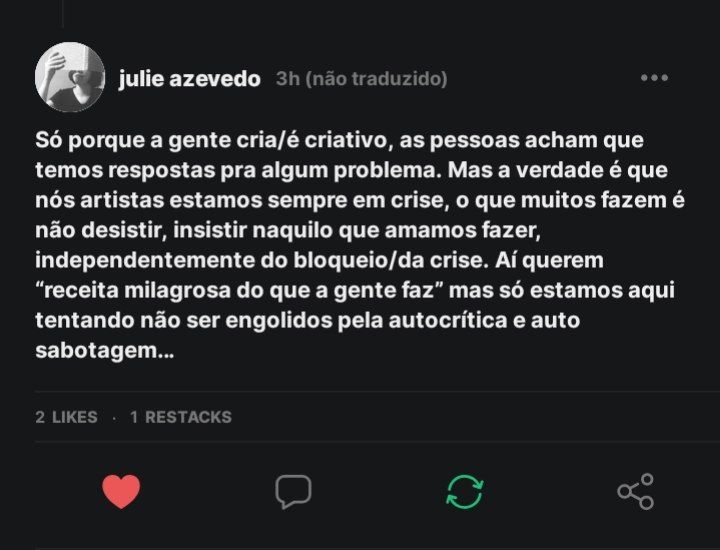Open julie azevedo's profile name link
The width and height of the screenshot is (720, 550).
click(189, 78)
